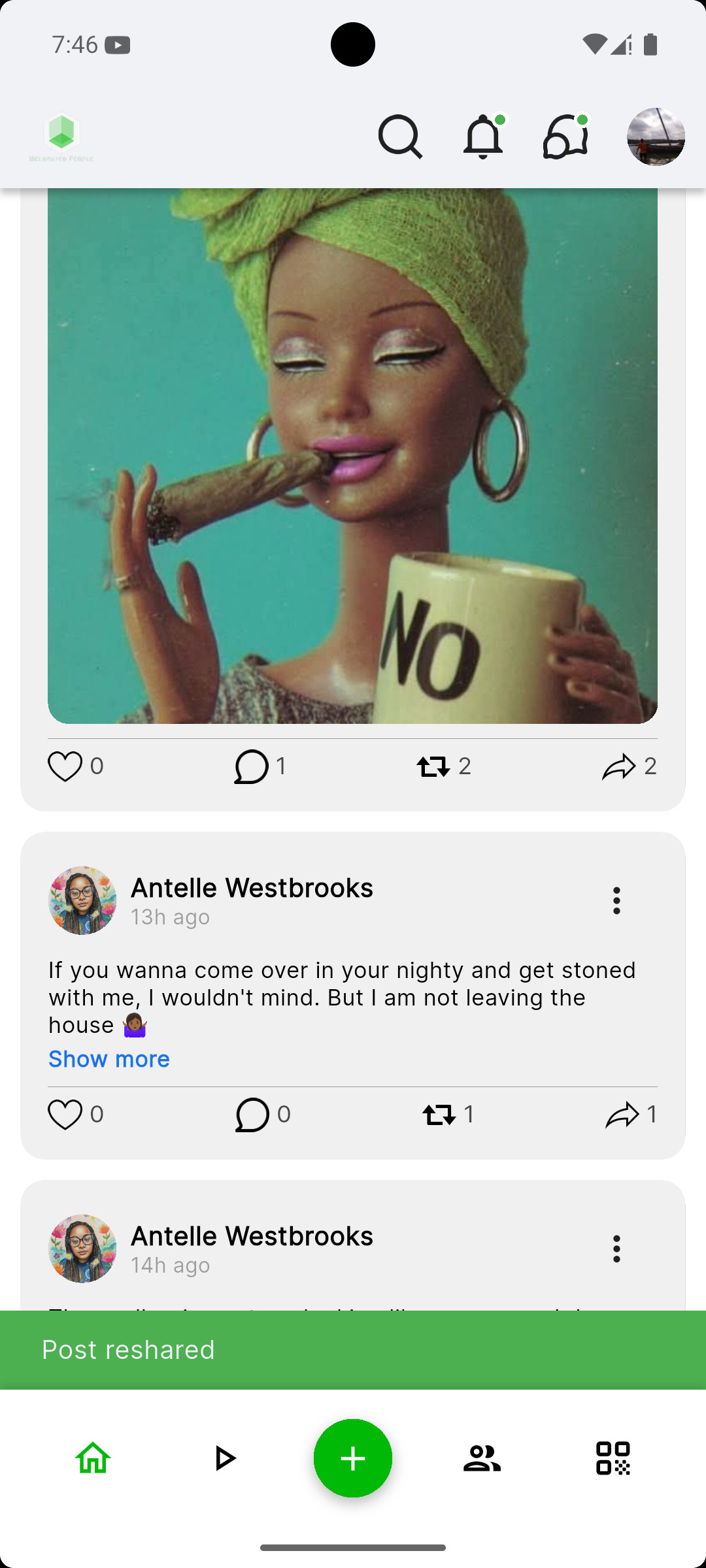Open comments on the doll photo post
The height and width of the screenshot is (1568, 706).
[250, 766]
